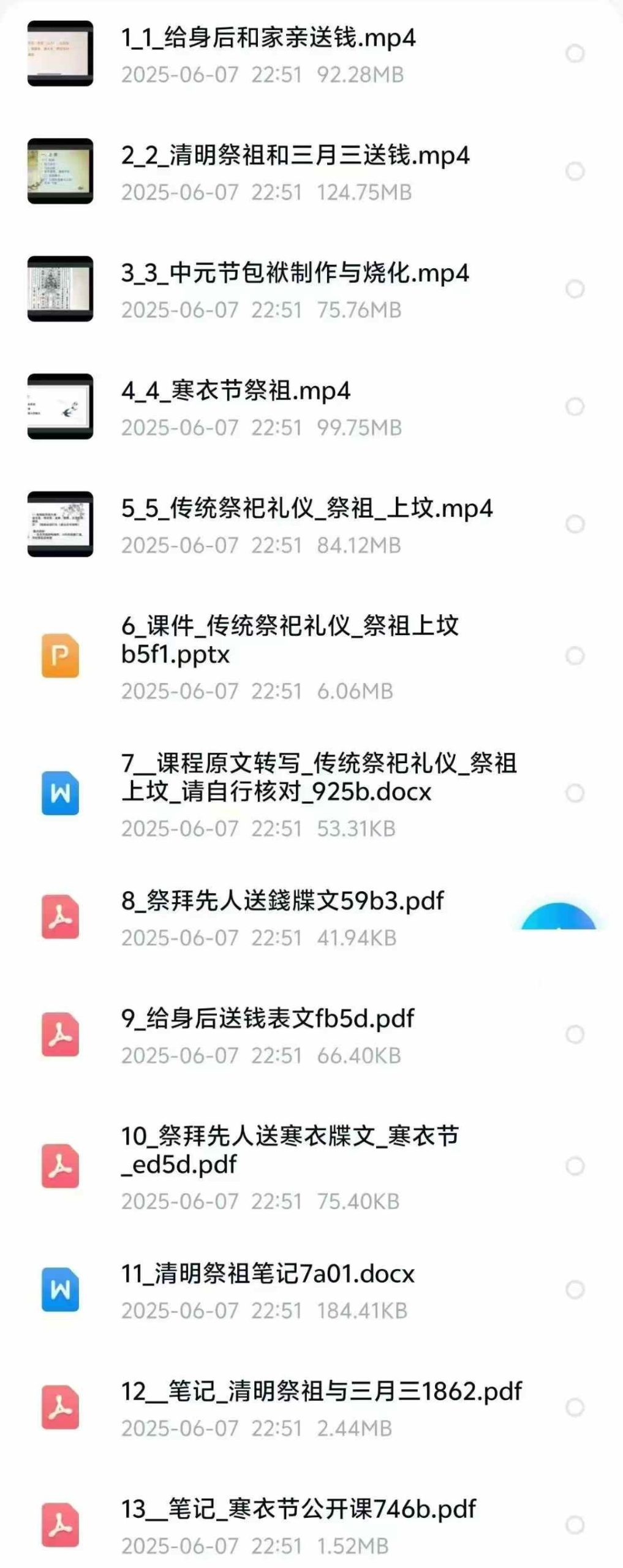Screen dimensions: 623x1568
Task: Open the pptx file 6_课件_传统祭祀礼仪
Action: 289,640
